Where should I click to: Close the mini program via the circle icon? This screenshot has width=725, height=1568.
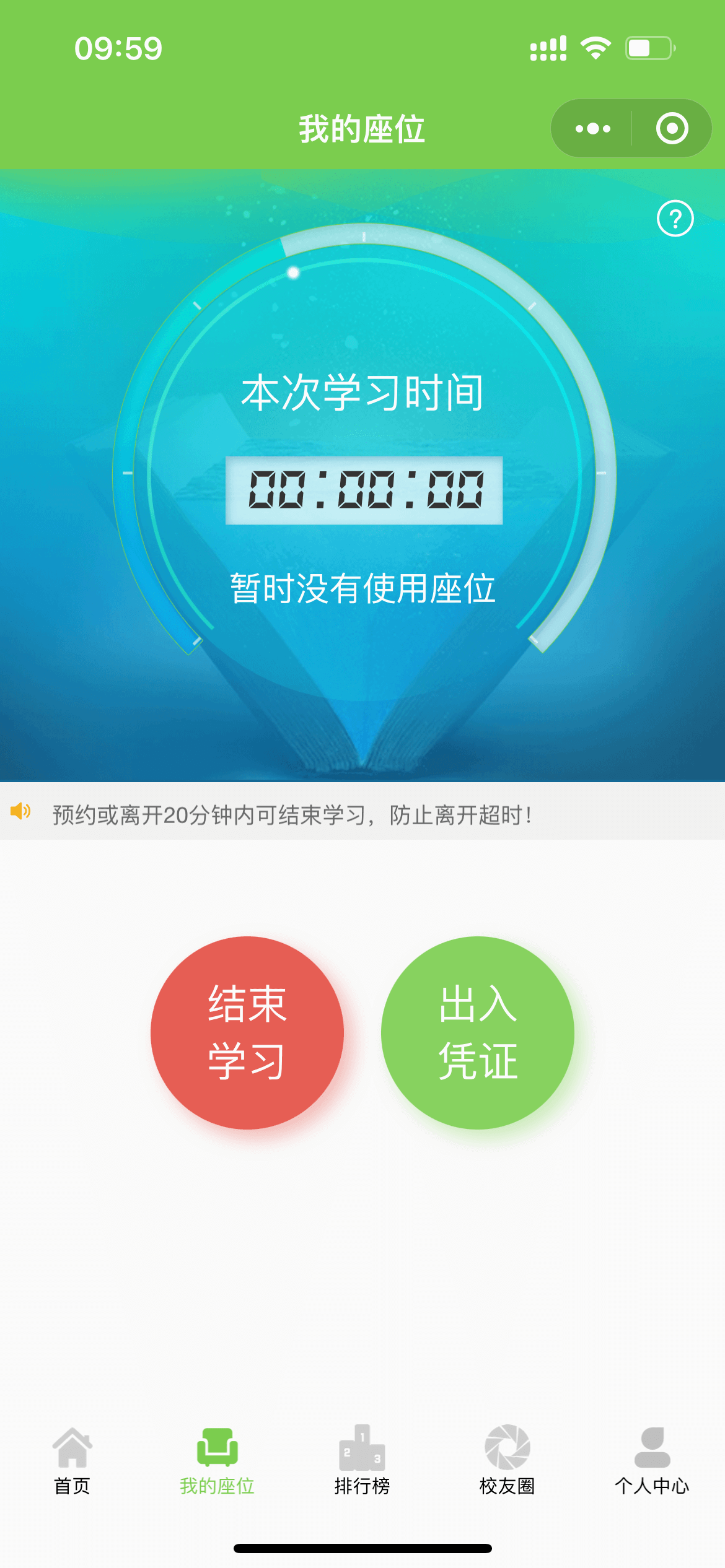click(672, 129)
